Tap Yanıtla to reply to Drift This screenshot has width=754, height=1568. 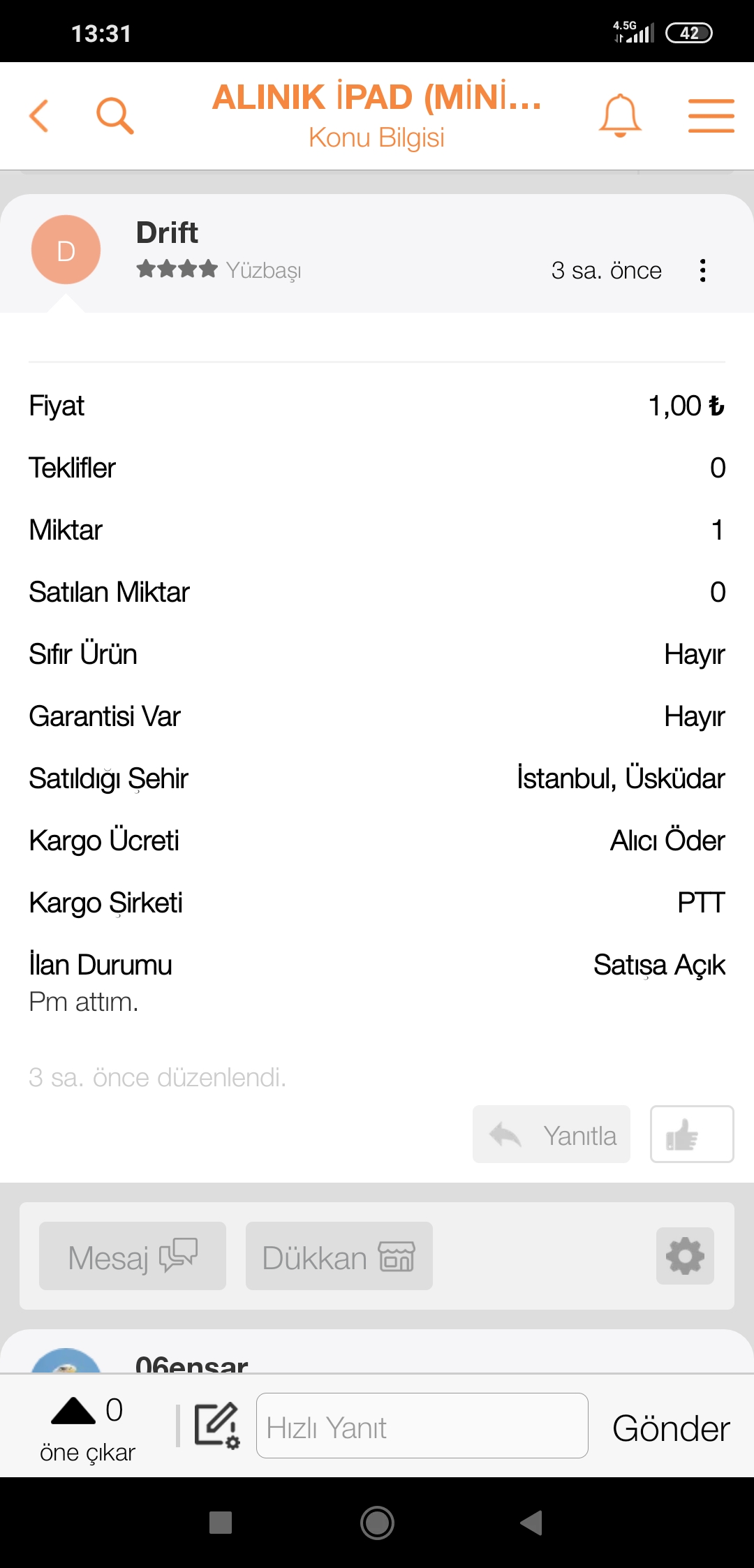(x=552, y=1134)
